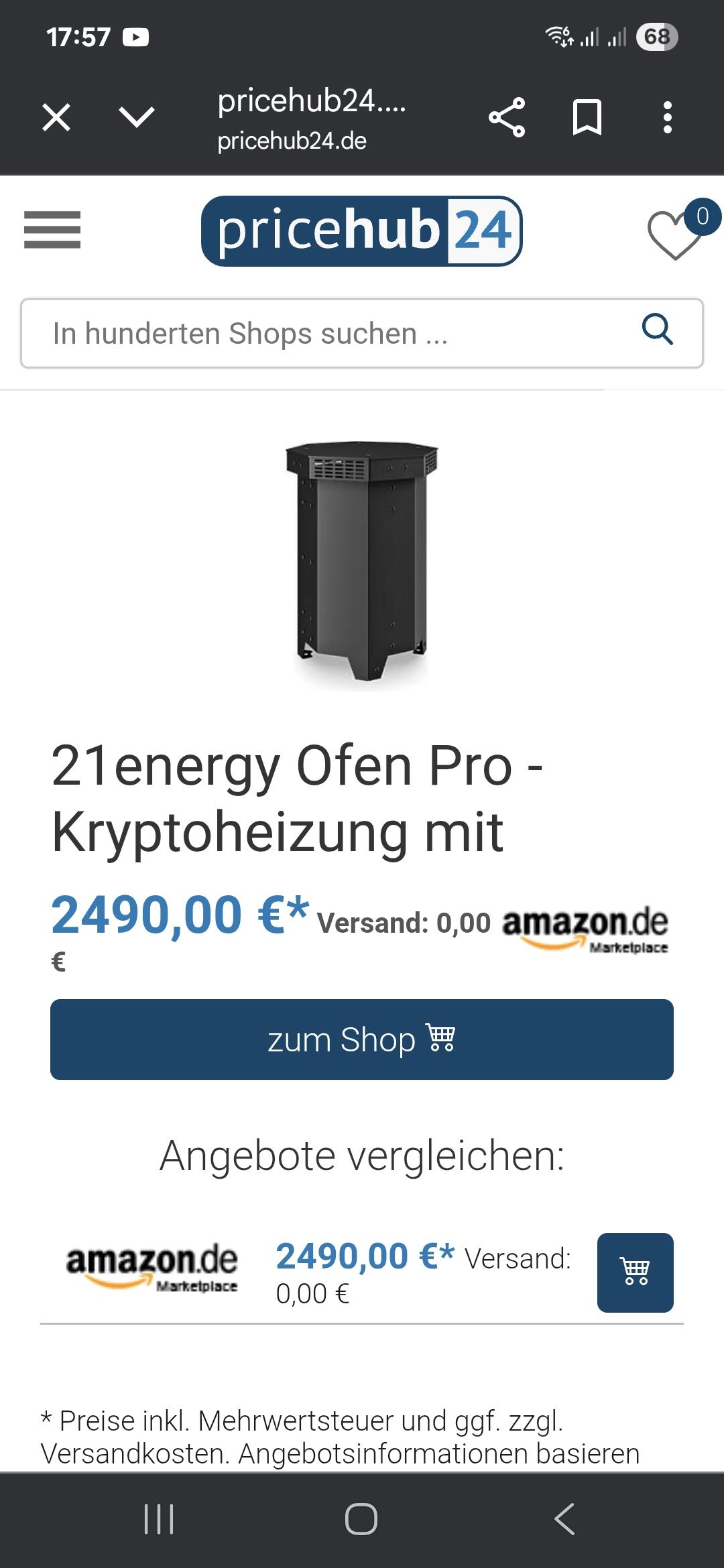The width and height of the screenshot is (724, 1568).
Task: Go back with system back button
Action: (x=564, y=1518)
